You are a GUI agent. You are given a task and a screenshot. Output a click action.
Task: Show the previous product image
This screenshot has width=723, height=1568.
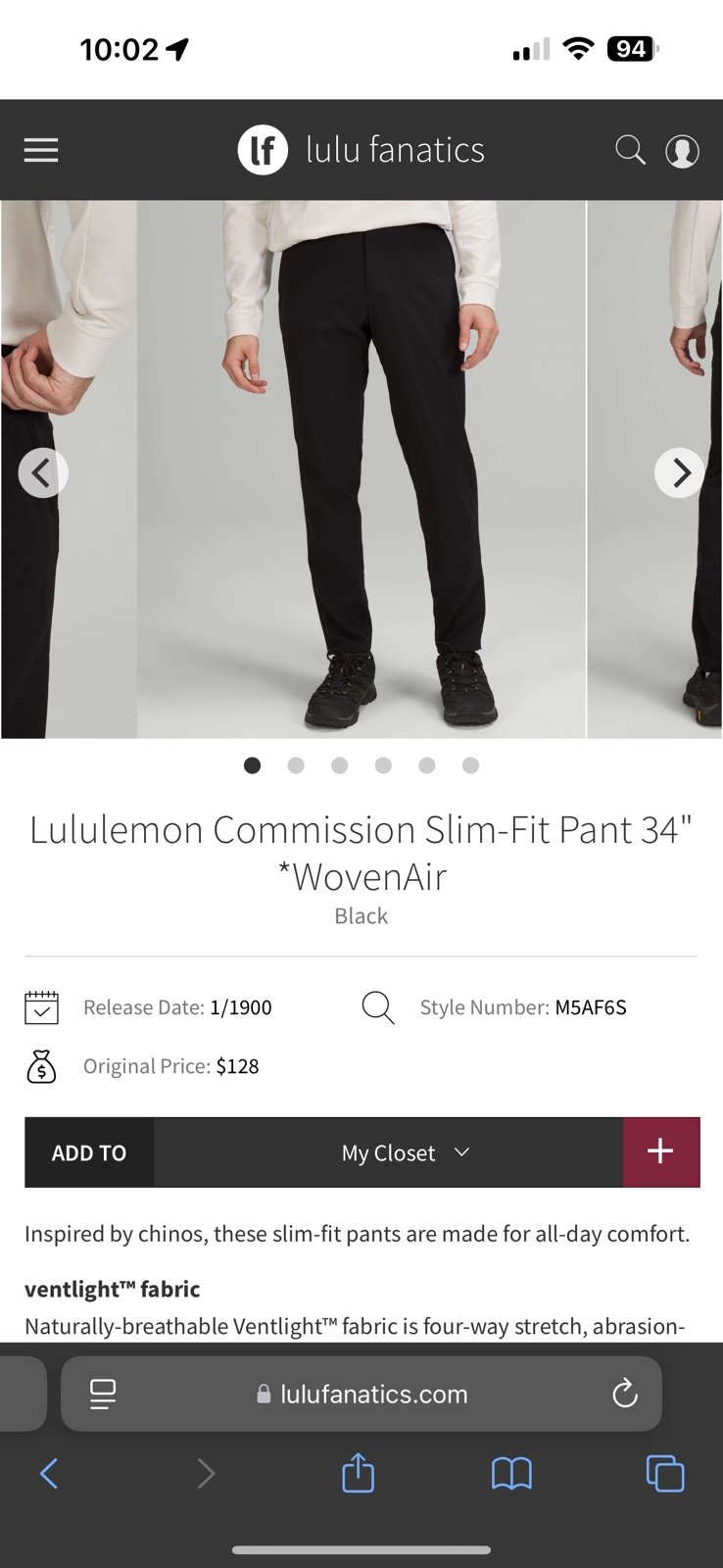pyautogui.click(x=43, y=472)
